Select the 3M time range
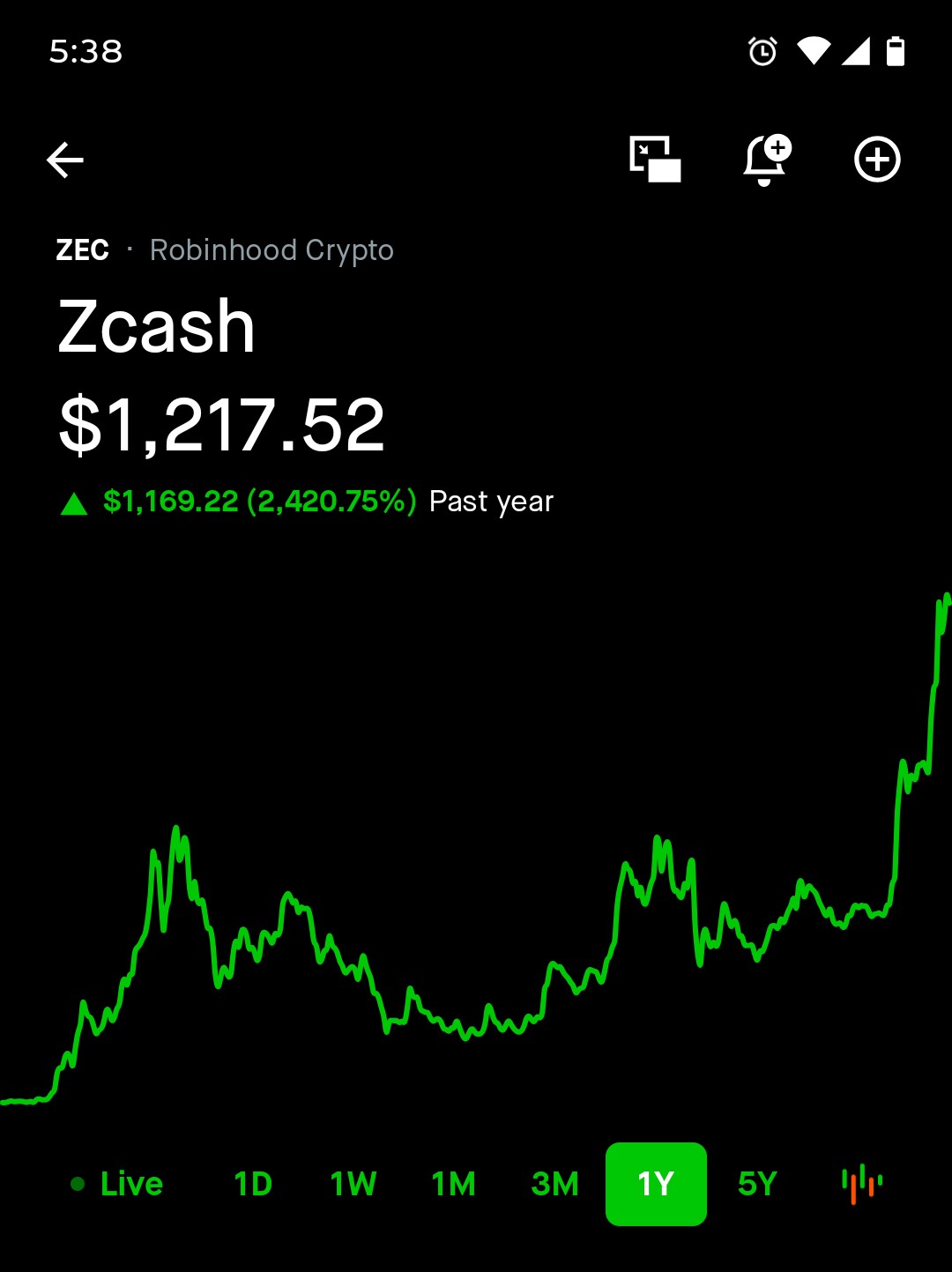The height and width of the screenshot is (1272, 952). click(x=555, y=1184)
